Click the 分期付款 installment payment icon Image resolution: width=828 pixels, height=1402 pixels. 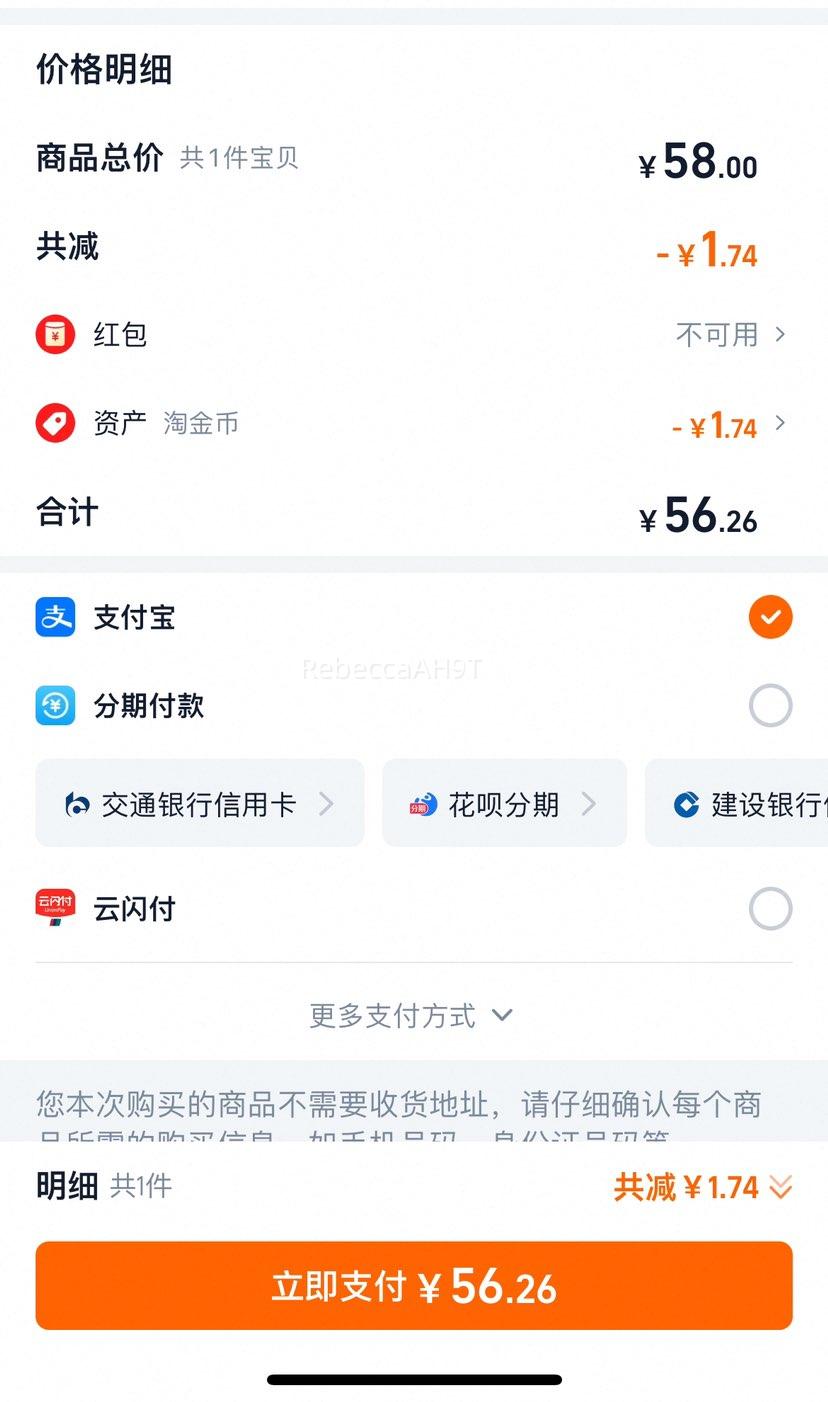pyautogui.click(x=57, y=705)
